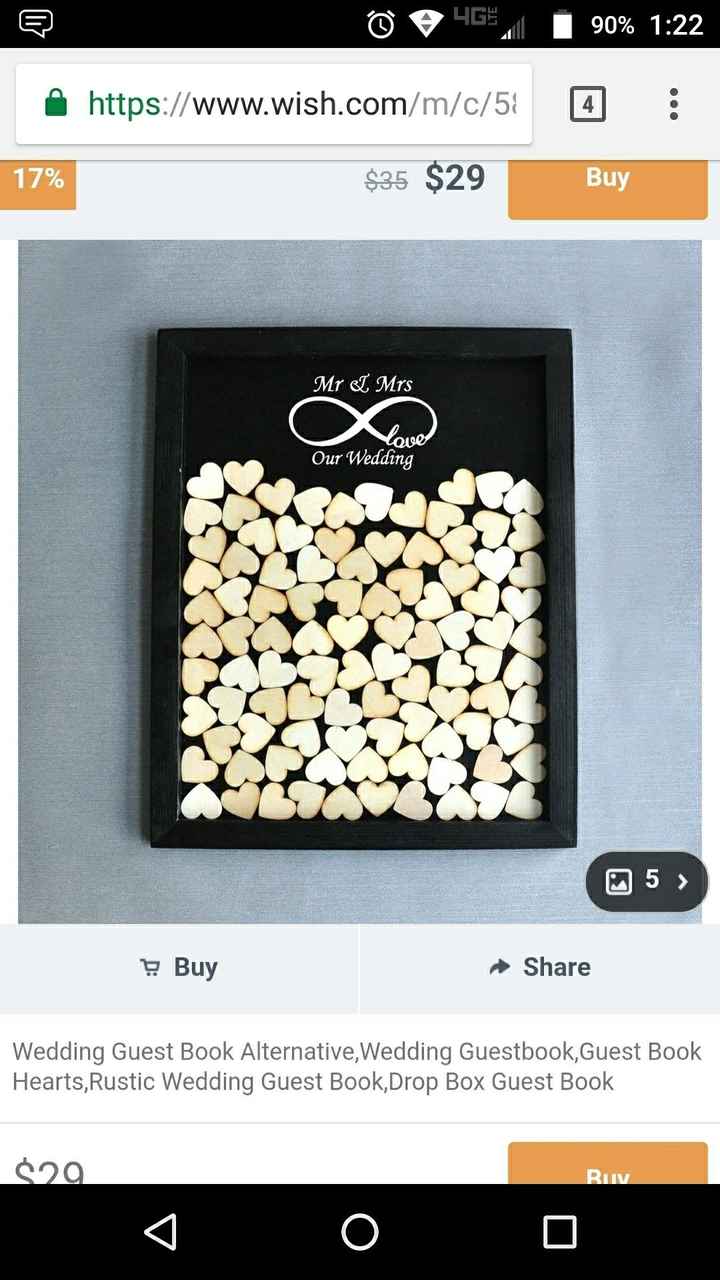Click the green HTTPS lock icon

click(56, 103)
